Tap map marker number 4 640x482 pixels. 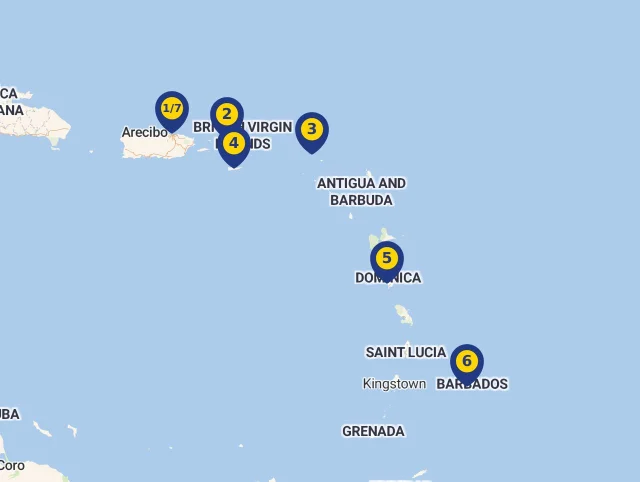[234, 143]
